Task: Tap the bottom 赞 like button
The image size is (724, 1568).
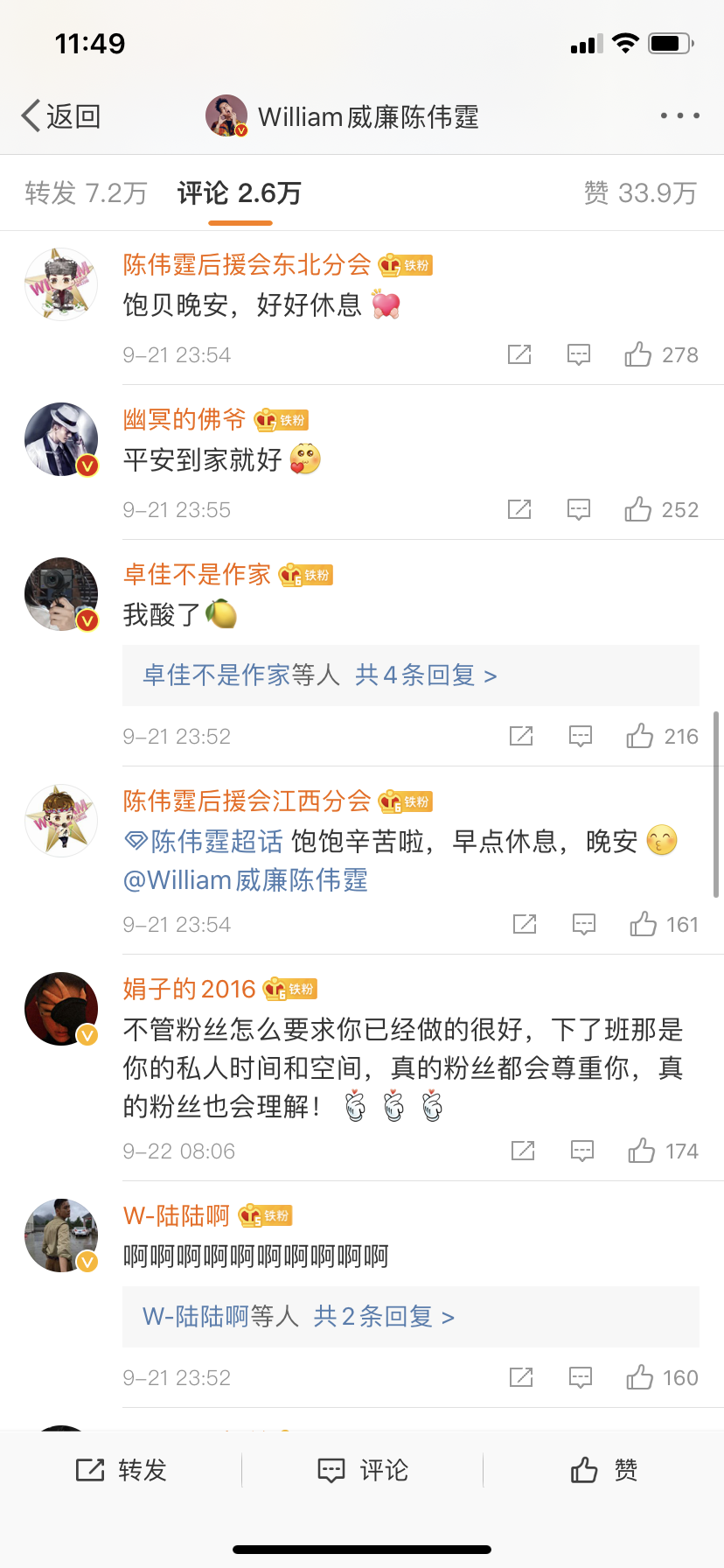Action: tap(603, 1470)
